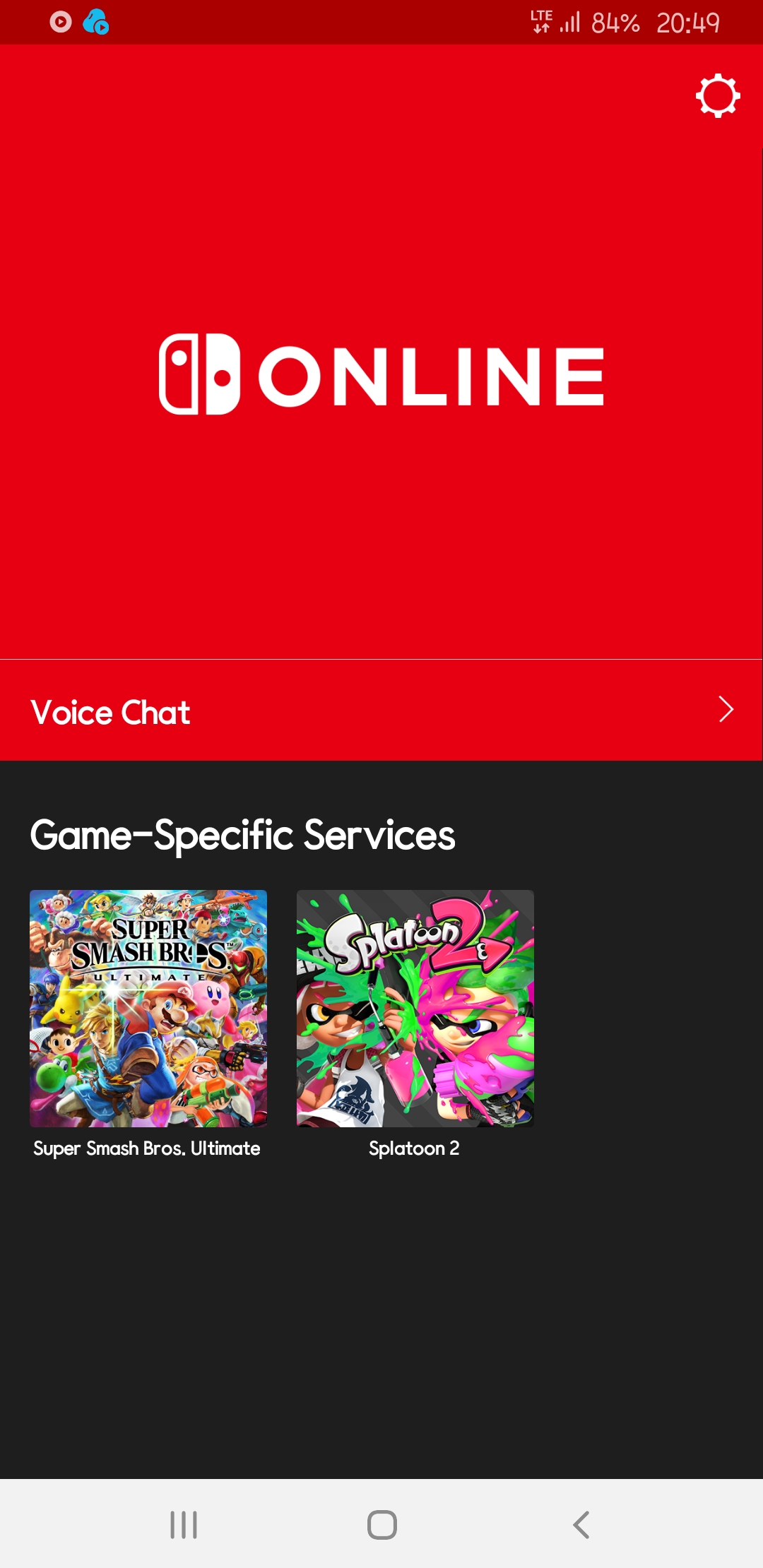Go back using the system back button
This screenshot has height=1568, width=763.
point(581,1524)
